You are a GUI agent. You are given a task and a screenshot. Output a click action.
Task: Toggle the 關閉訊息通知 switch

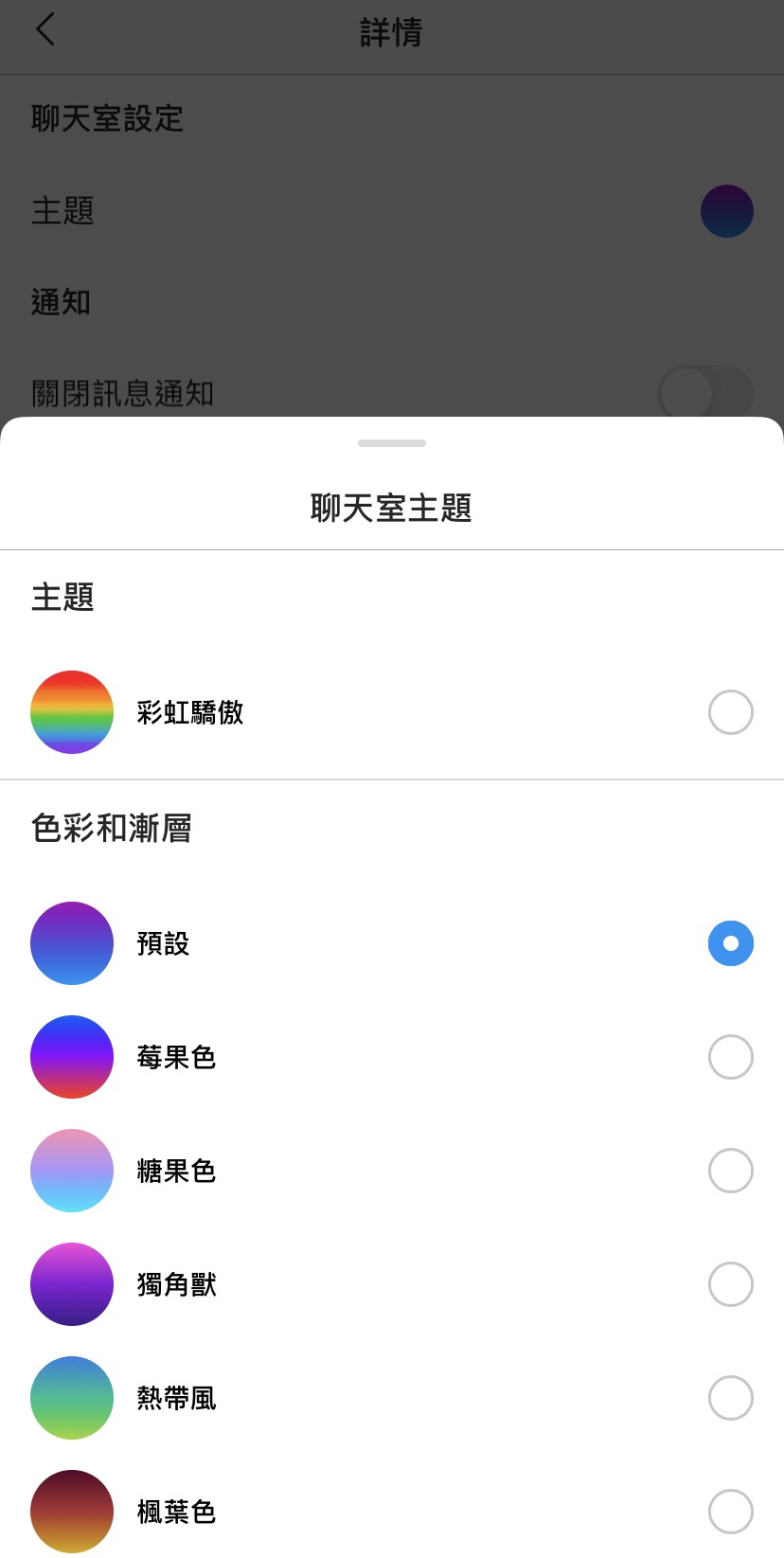click(x=704, y=392)
